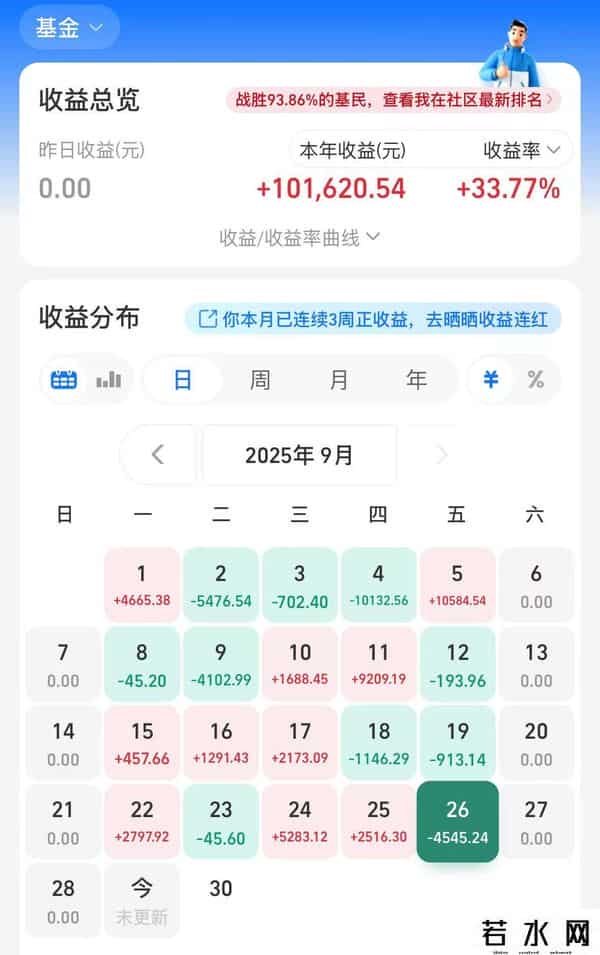Open the 2025年 9月 month picker
Screen dimensions: 600x955
[299, 455]
